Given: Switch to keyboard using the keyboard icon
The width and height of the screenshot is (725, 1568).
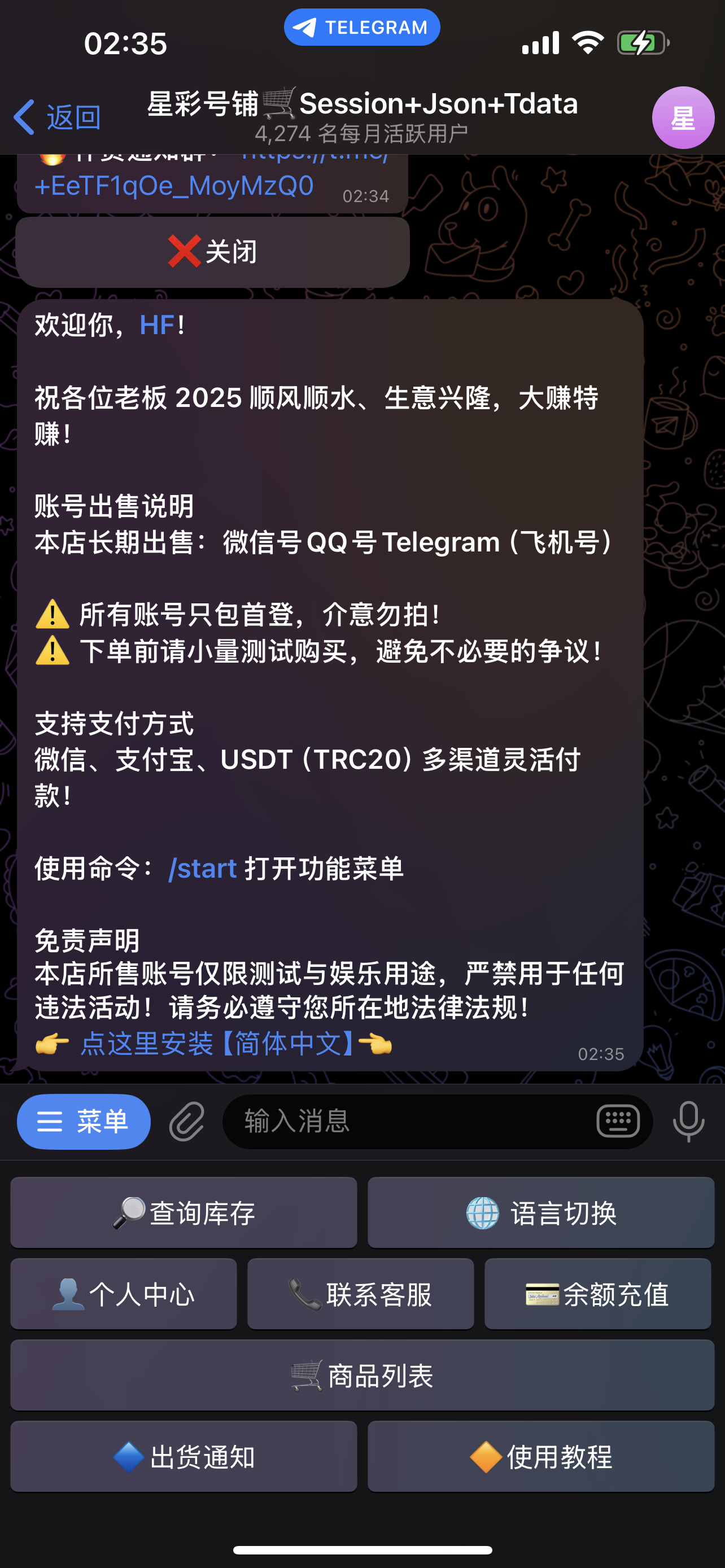Looking at the screenshot, I should click(x=617, y=1120).
